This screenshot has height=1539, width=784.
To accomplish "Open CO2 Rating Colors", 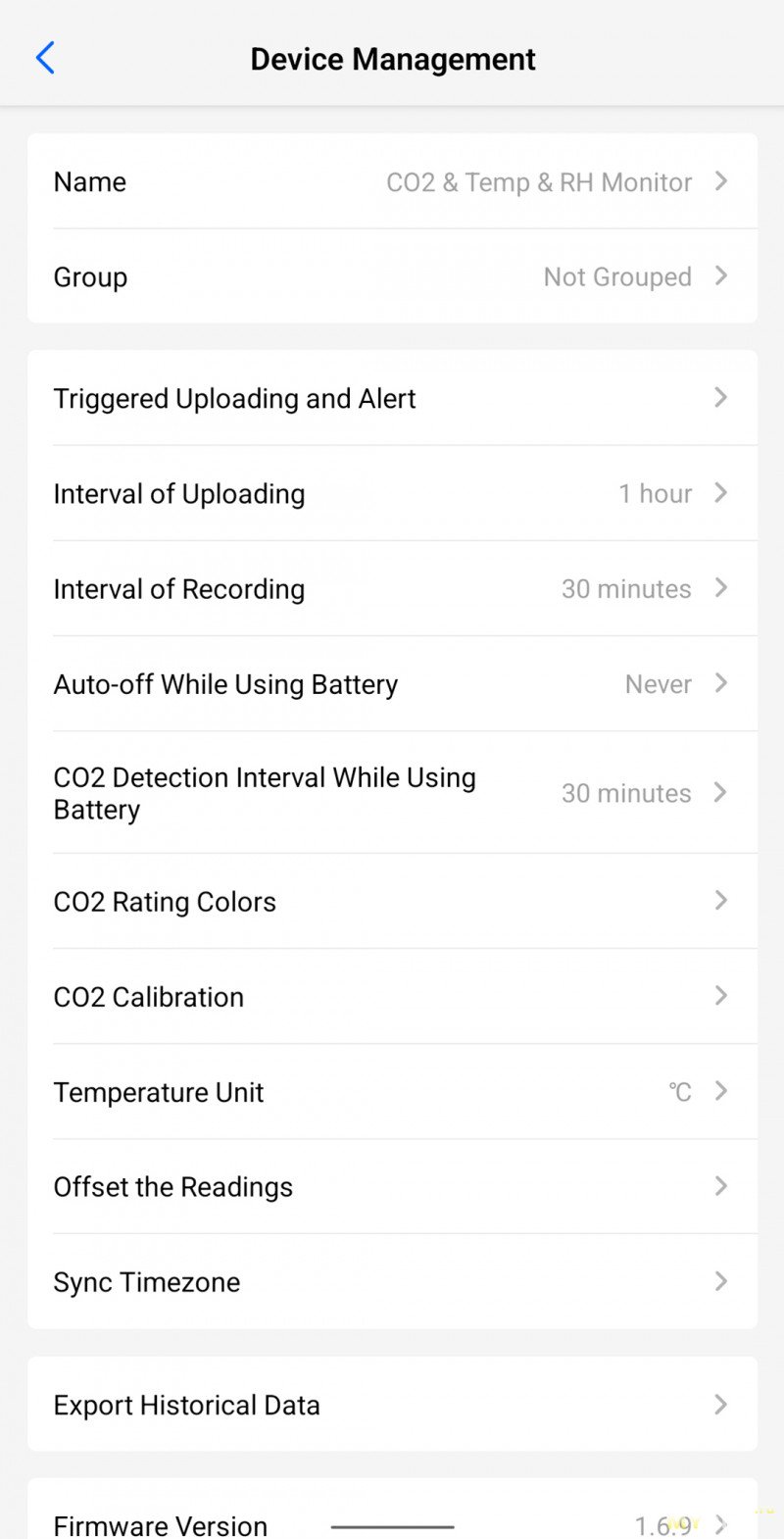I will [392, 902].
